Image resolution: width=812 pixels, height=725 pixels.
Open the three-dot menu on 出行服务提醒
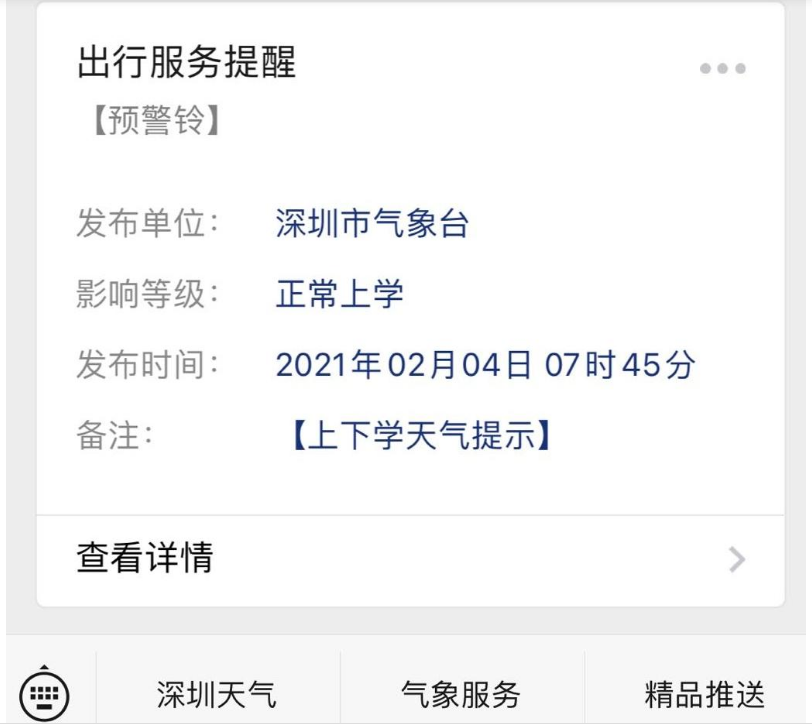(x=722, y=69)
